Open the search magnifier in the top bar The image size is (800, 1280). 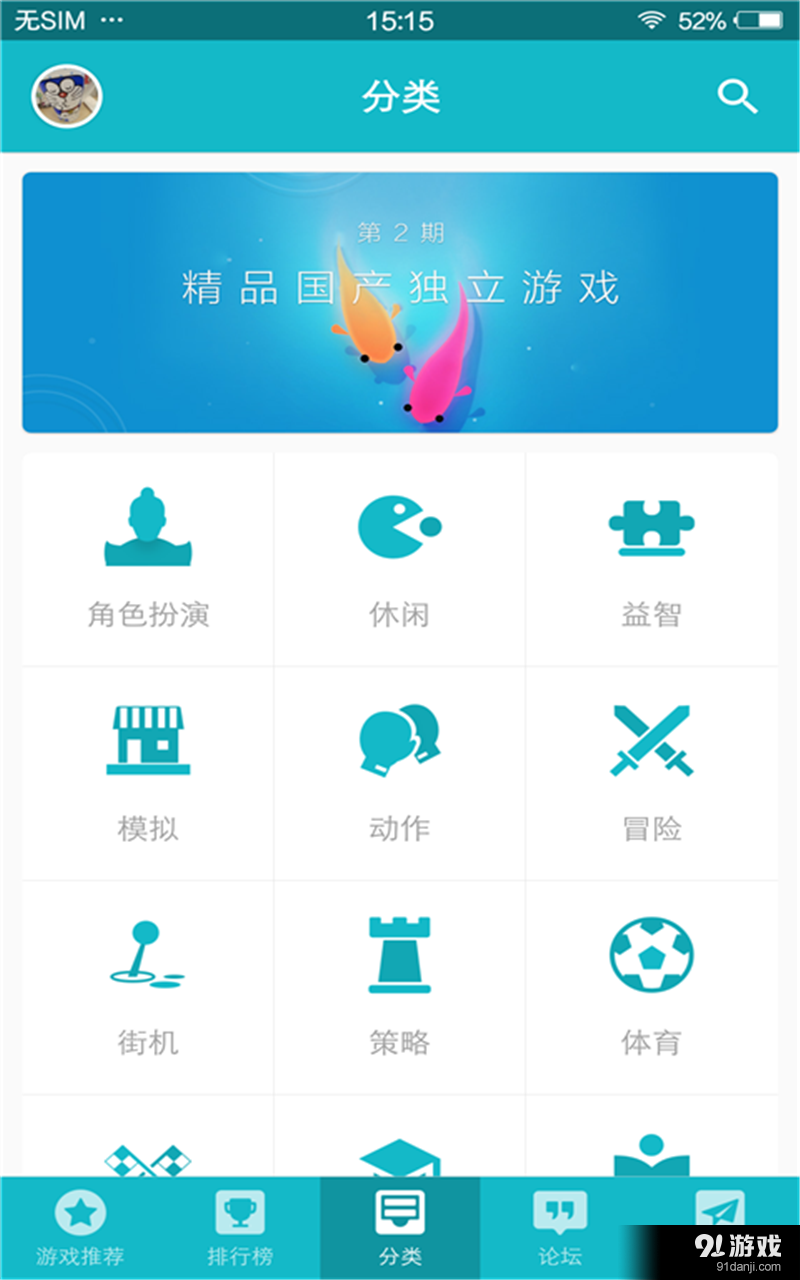point(737,96)
